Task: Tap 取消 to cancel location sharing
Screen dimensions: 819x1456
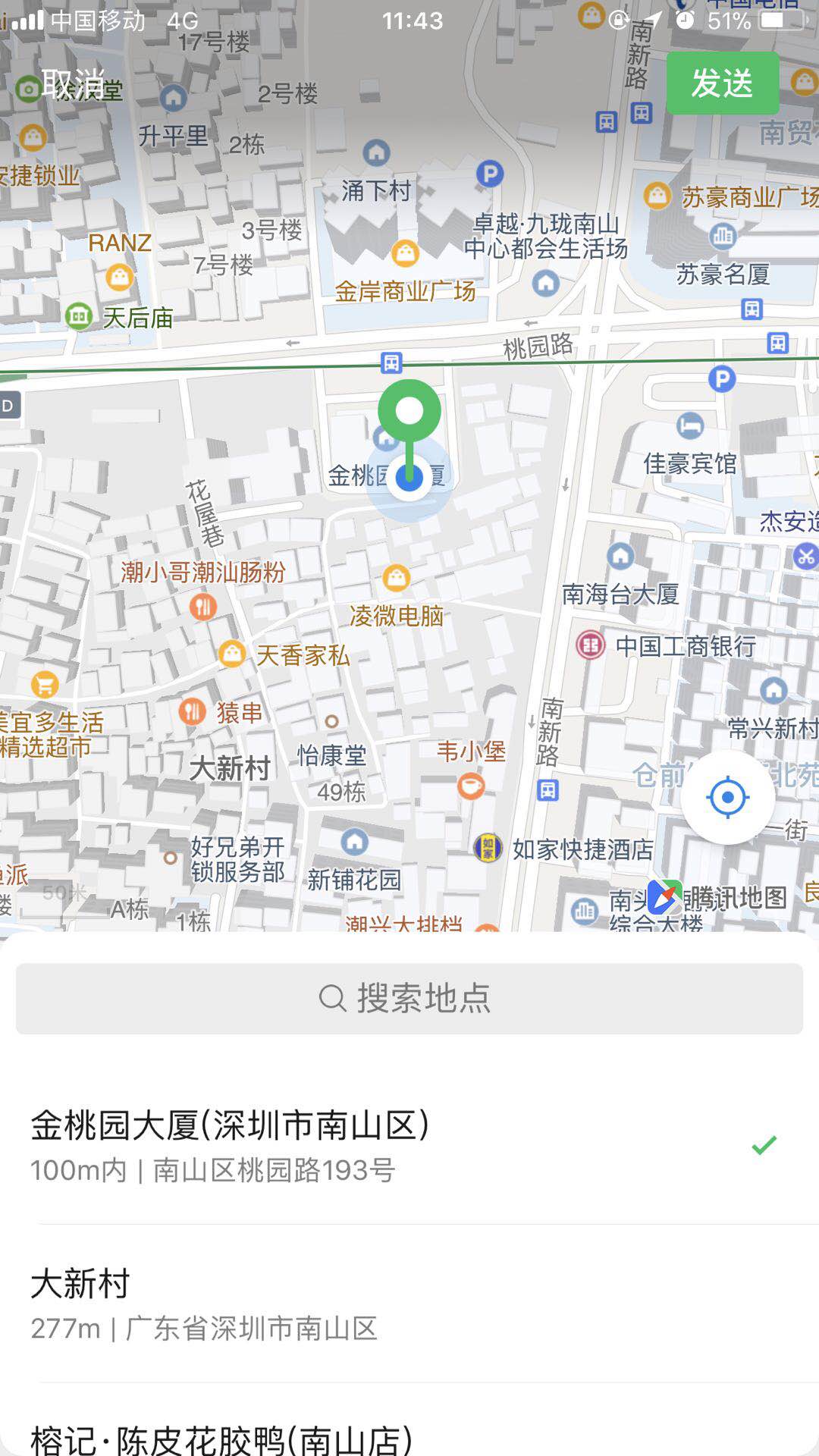Action: 74,83
